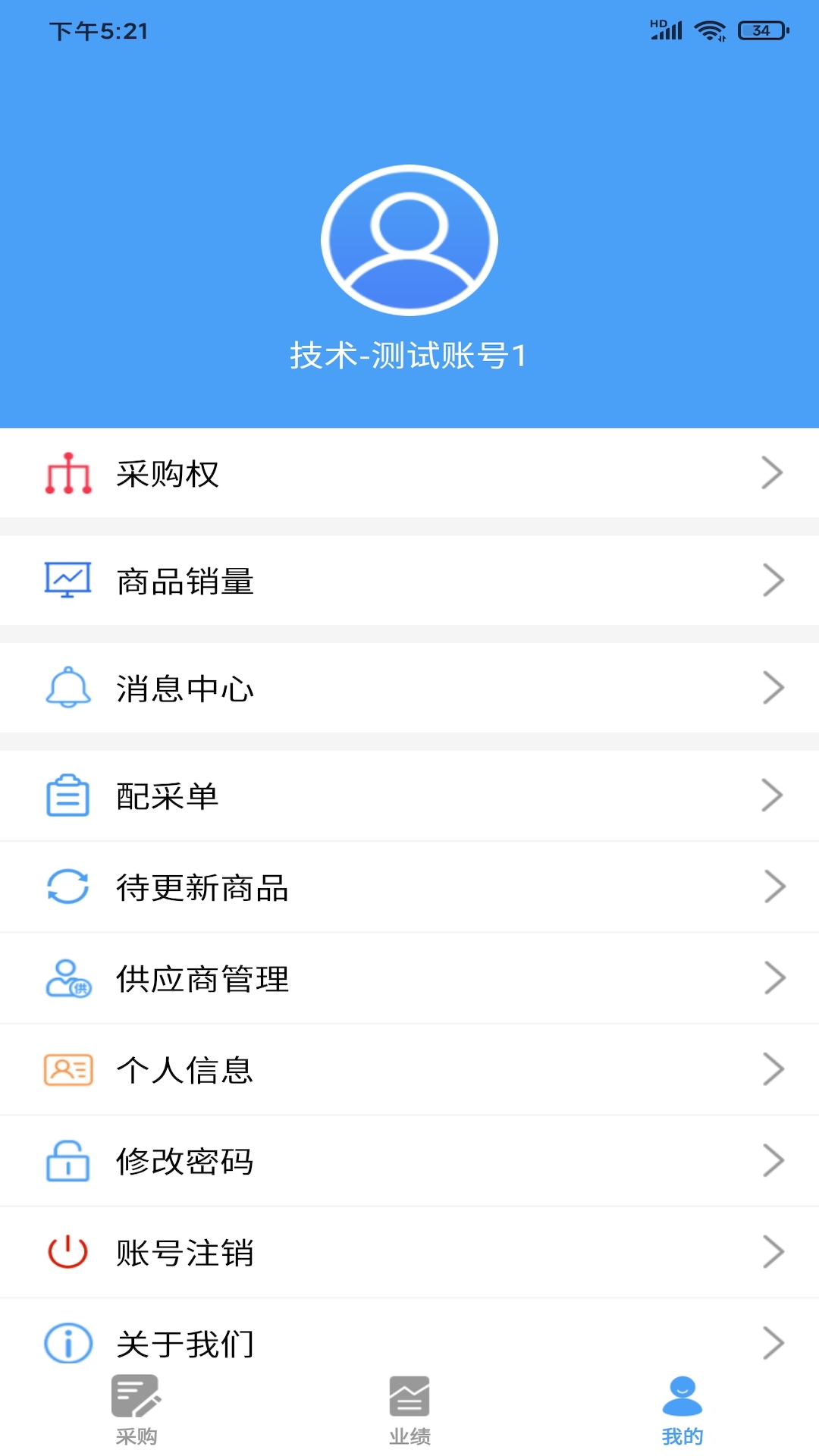
Task: Open the 消息中心 bell icon
Action: pos(67,688)
